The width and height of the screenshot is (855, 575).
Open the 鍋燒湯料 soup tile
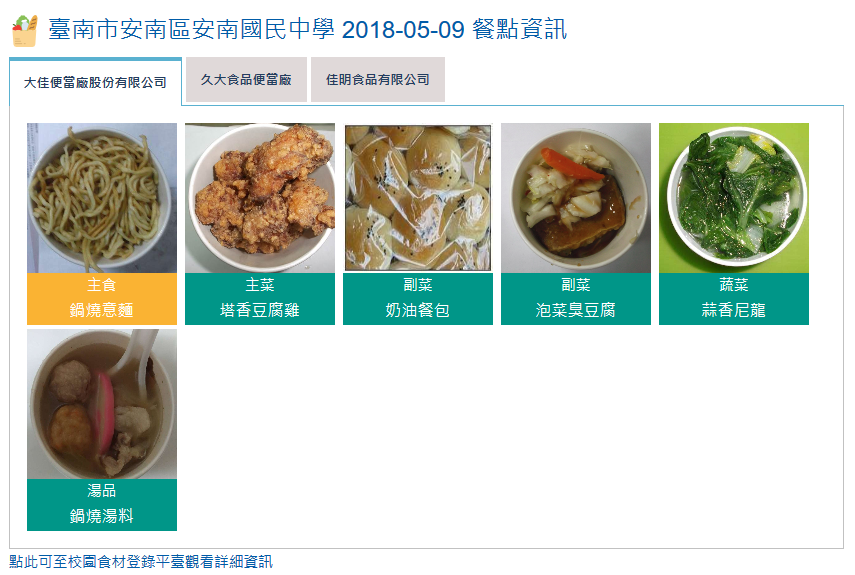coord(102,429)
